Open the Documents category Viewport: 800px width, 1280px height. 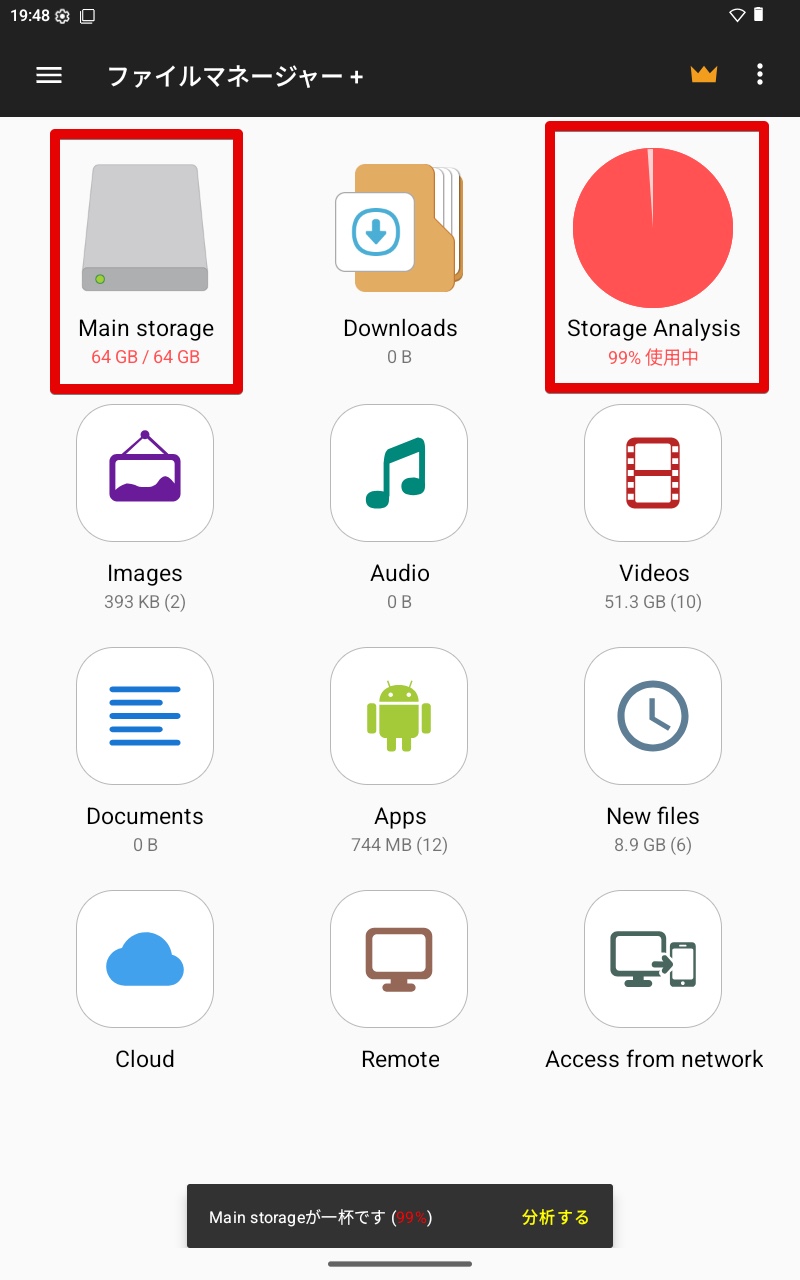tap(145, 716)
